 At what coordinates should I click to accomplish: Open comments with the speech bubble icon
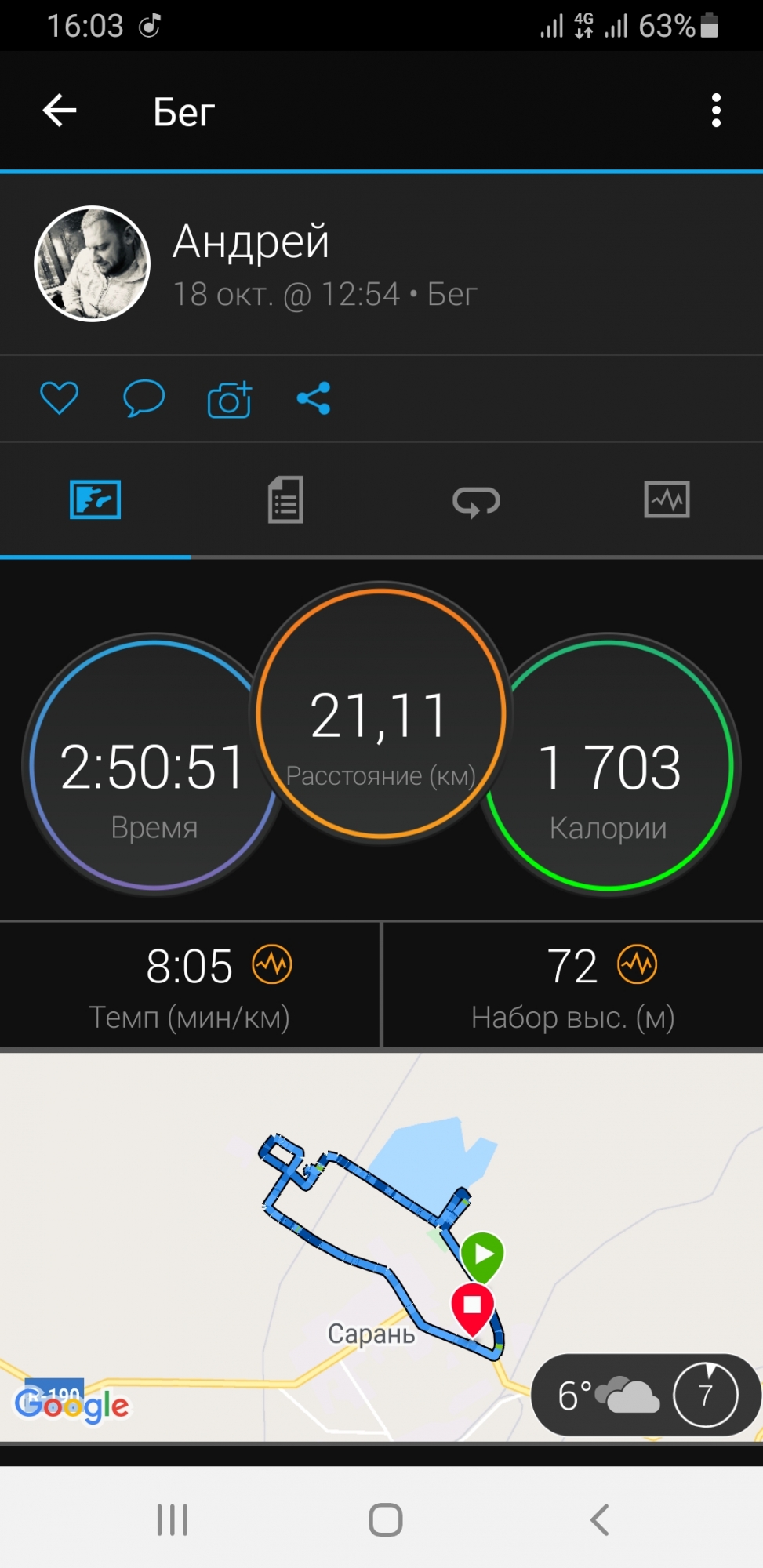pos(144,398)
